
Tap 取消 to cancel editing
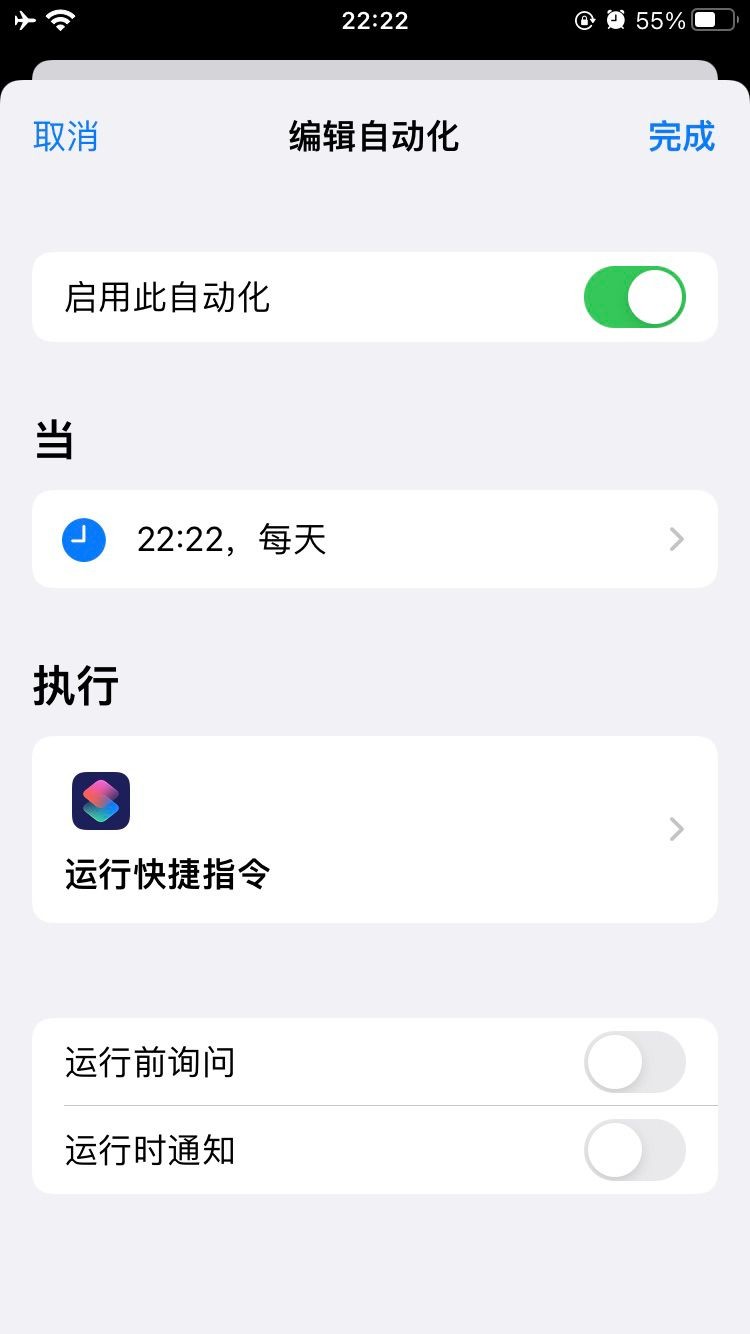coord(66,136)
